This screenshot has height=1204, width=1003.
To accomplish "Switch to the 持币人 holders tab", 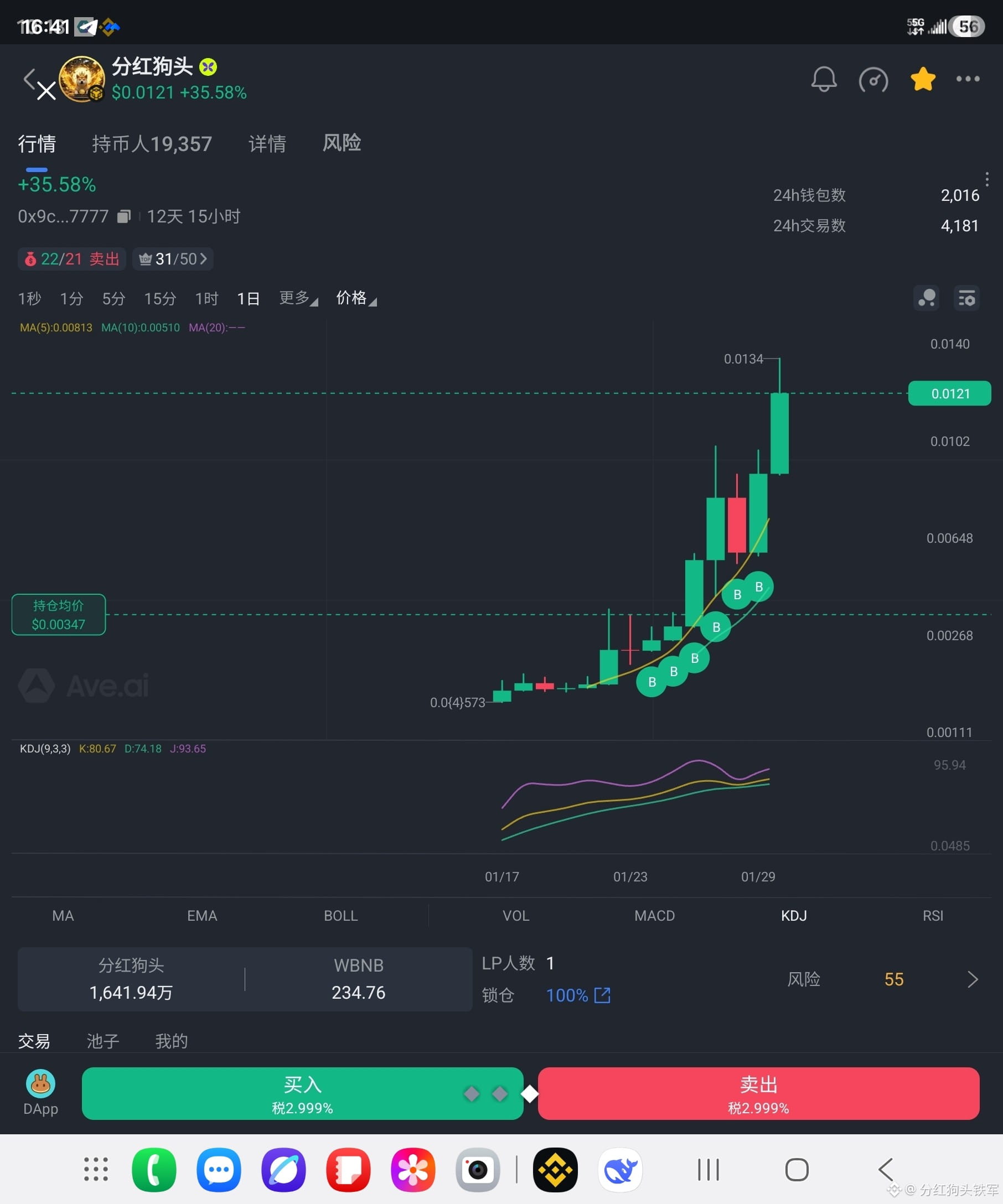I will tap(152, 143).
